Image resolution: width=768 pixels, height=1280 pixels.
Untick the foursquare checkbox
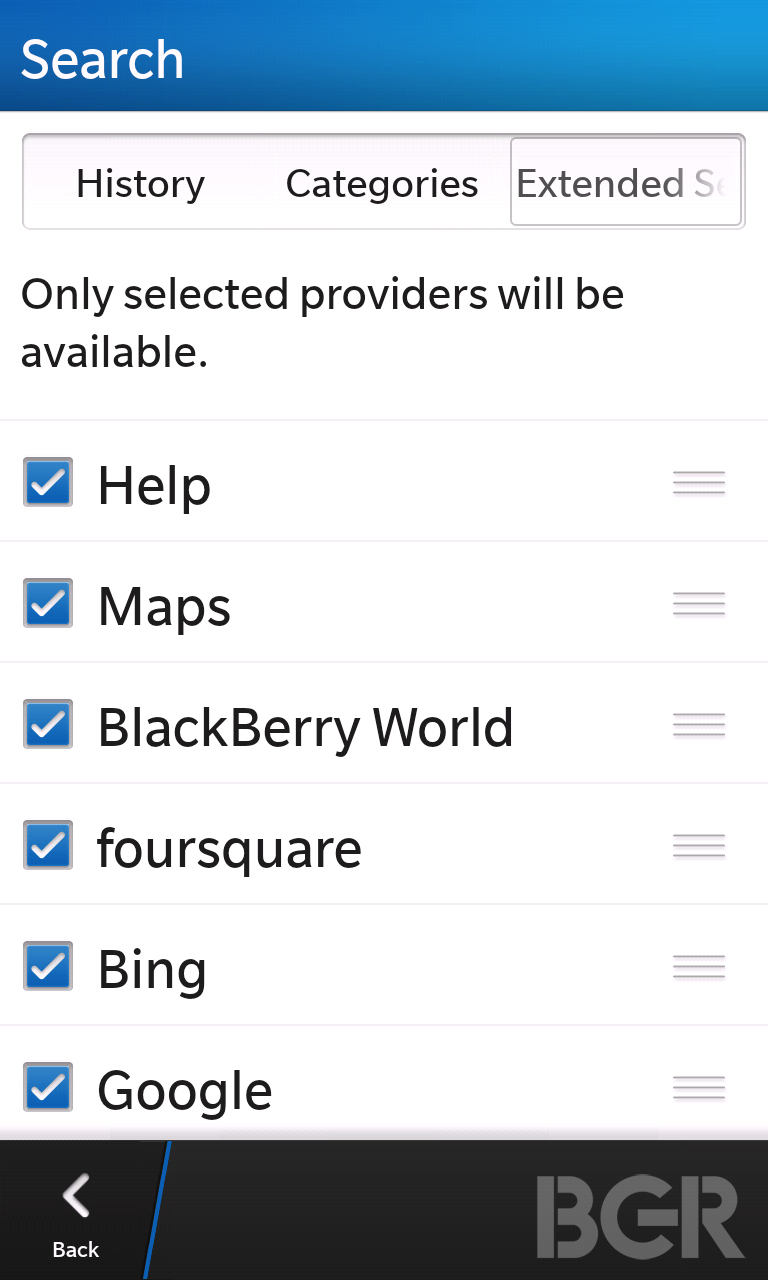click(48, 845)
